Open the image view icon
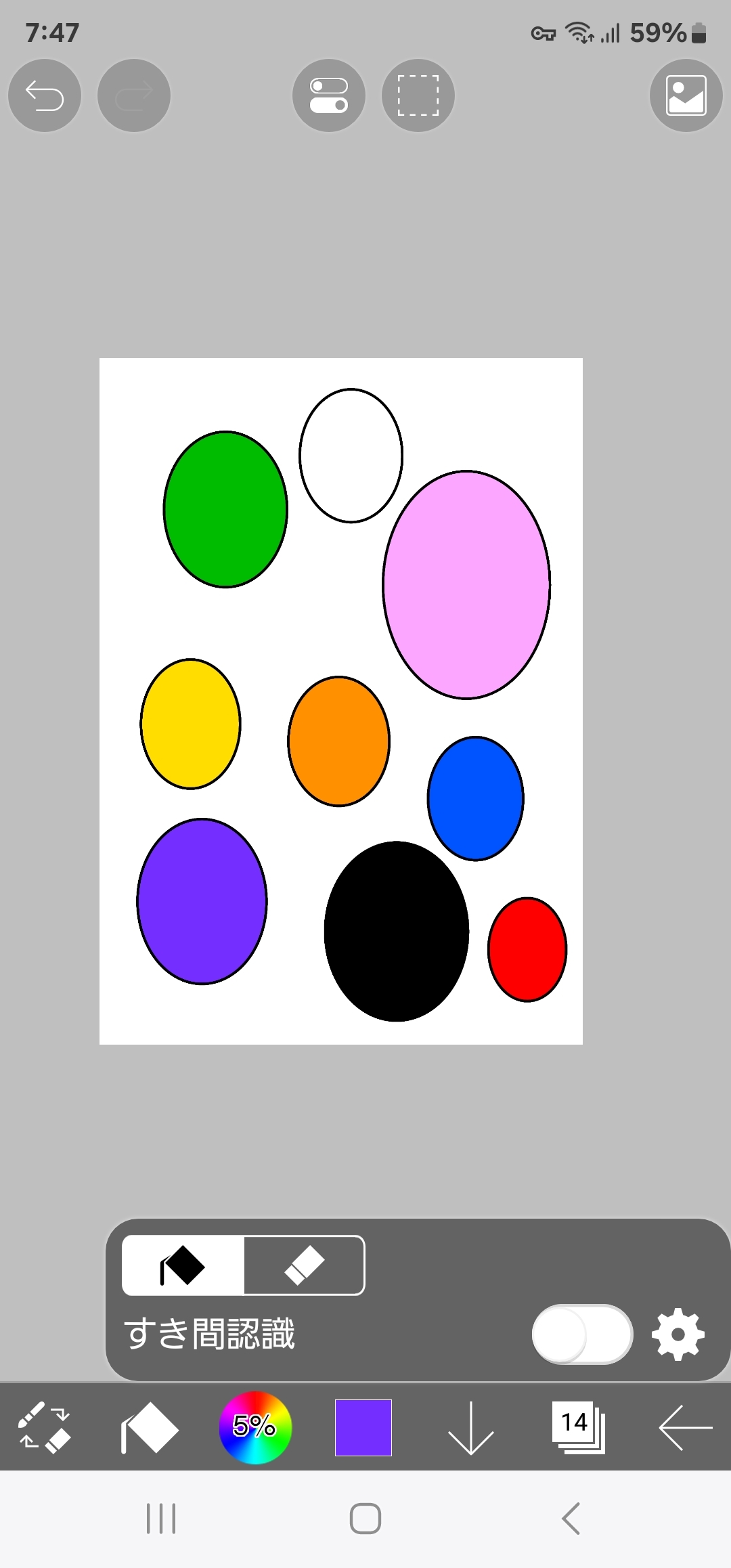The image size is (731, 1568). (686, 95)
